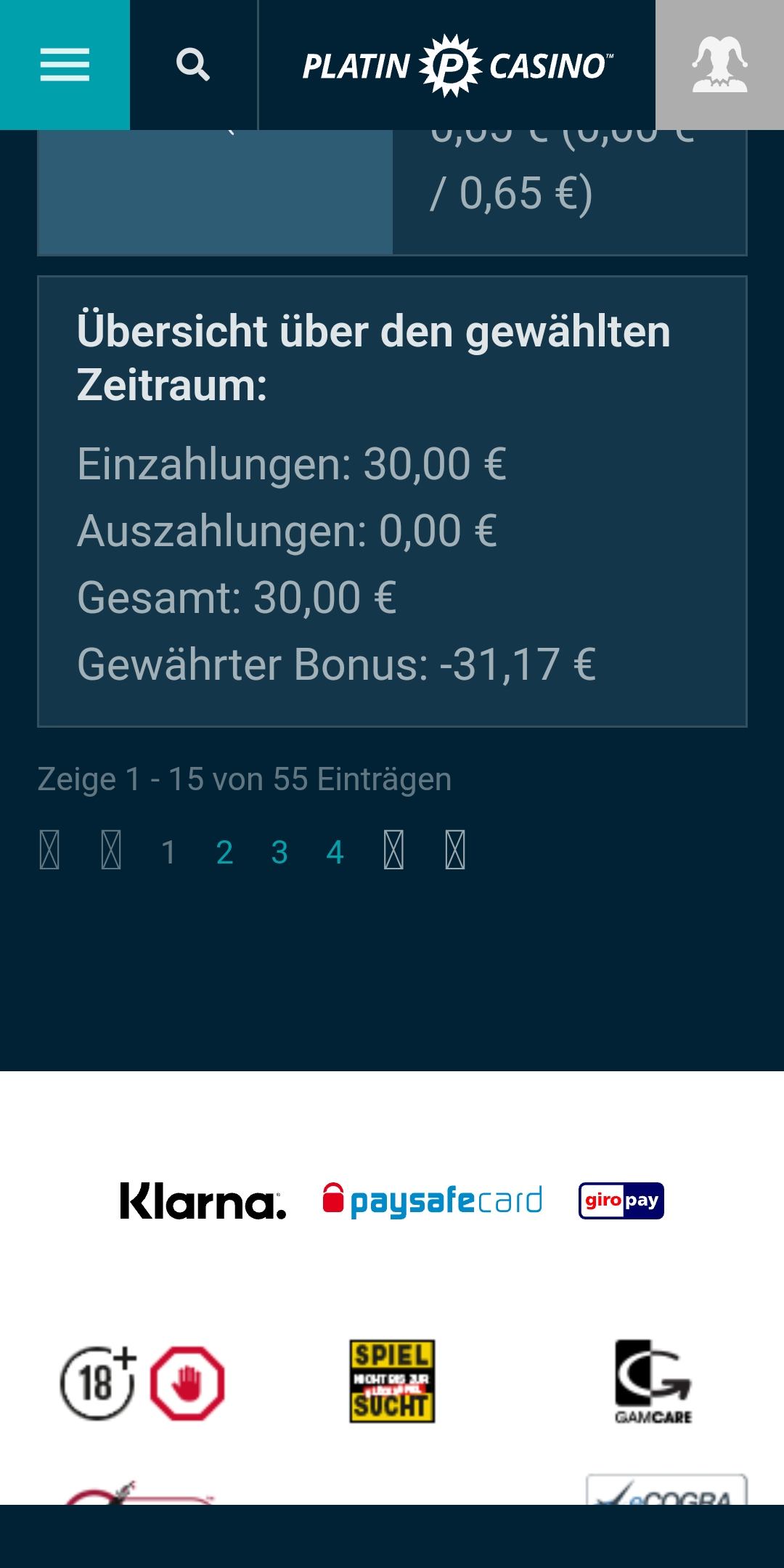Open the Spiel nicht bis zur Sucht link
Image resolution: width=784 pixels, height=1568 pixels.
[392, 1381]
